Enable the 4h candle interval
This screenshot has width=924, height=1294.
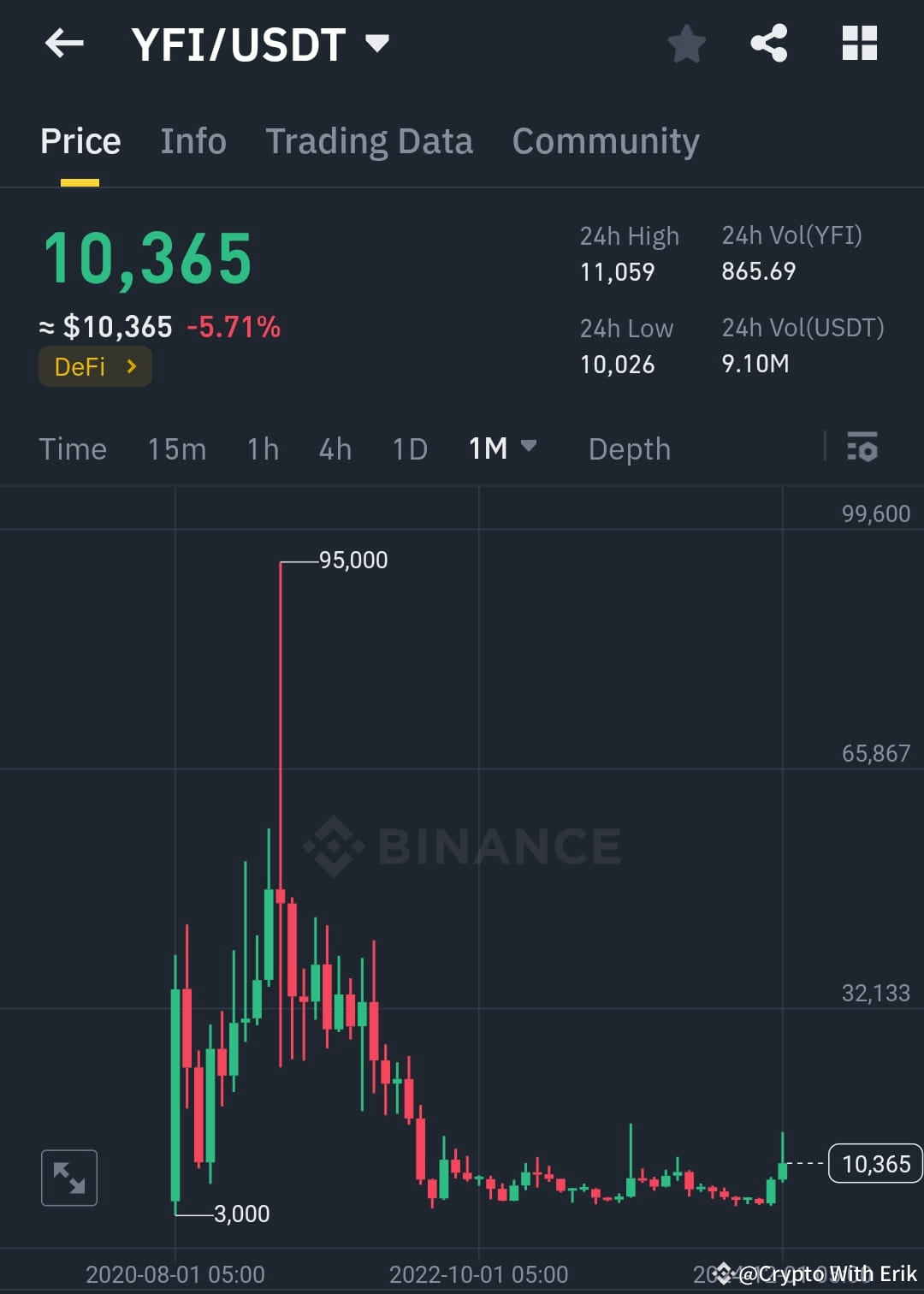point(335,448)
